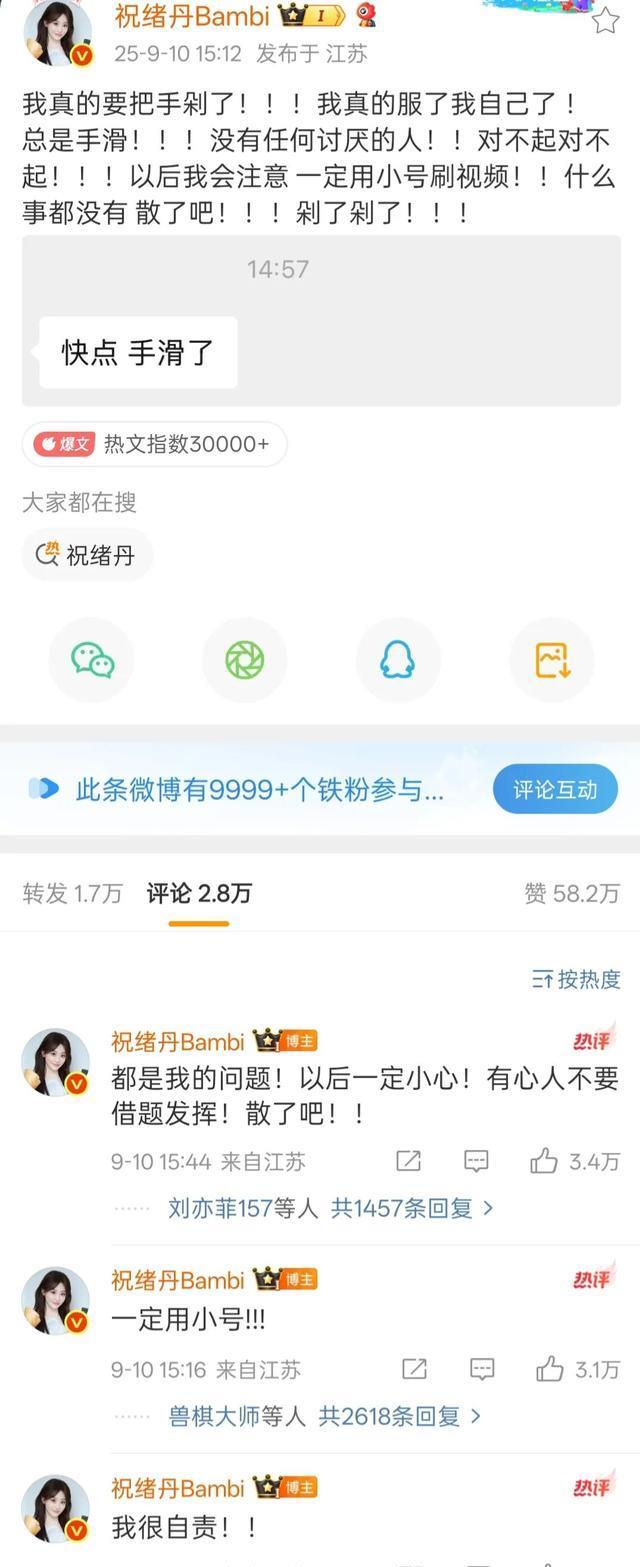640x1567 pixels.
Task: Open 祝绪丹Bambi's profile avatar at top
Action: pyautogui.click(x=58, y=34)
